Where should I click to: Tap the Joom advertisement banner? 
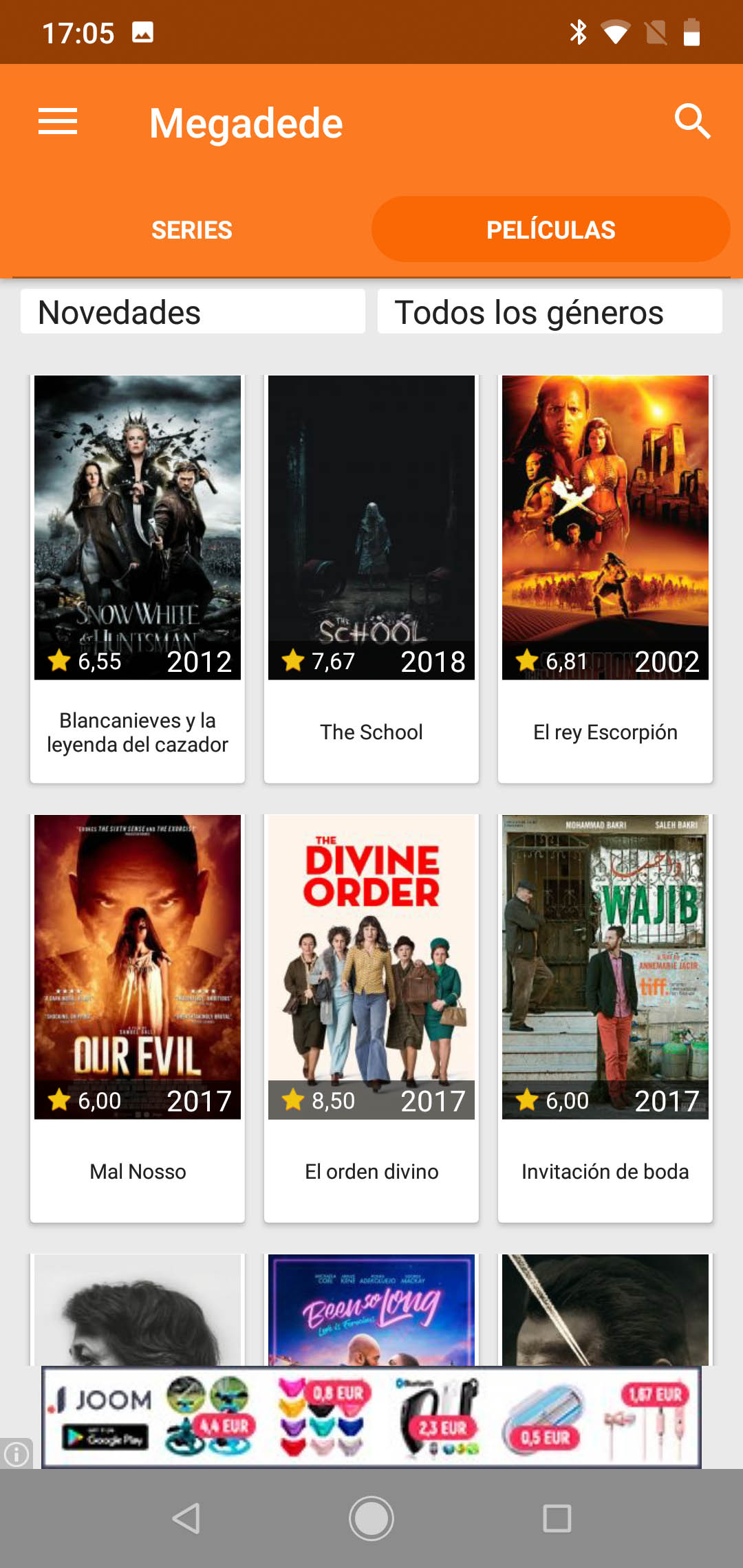pyautogui.click(x=371, y=1417)
